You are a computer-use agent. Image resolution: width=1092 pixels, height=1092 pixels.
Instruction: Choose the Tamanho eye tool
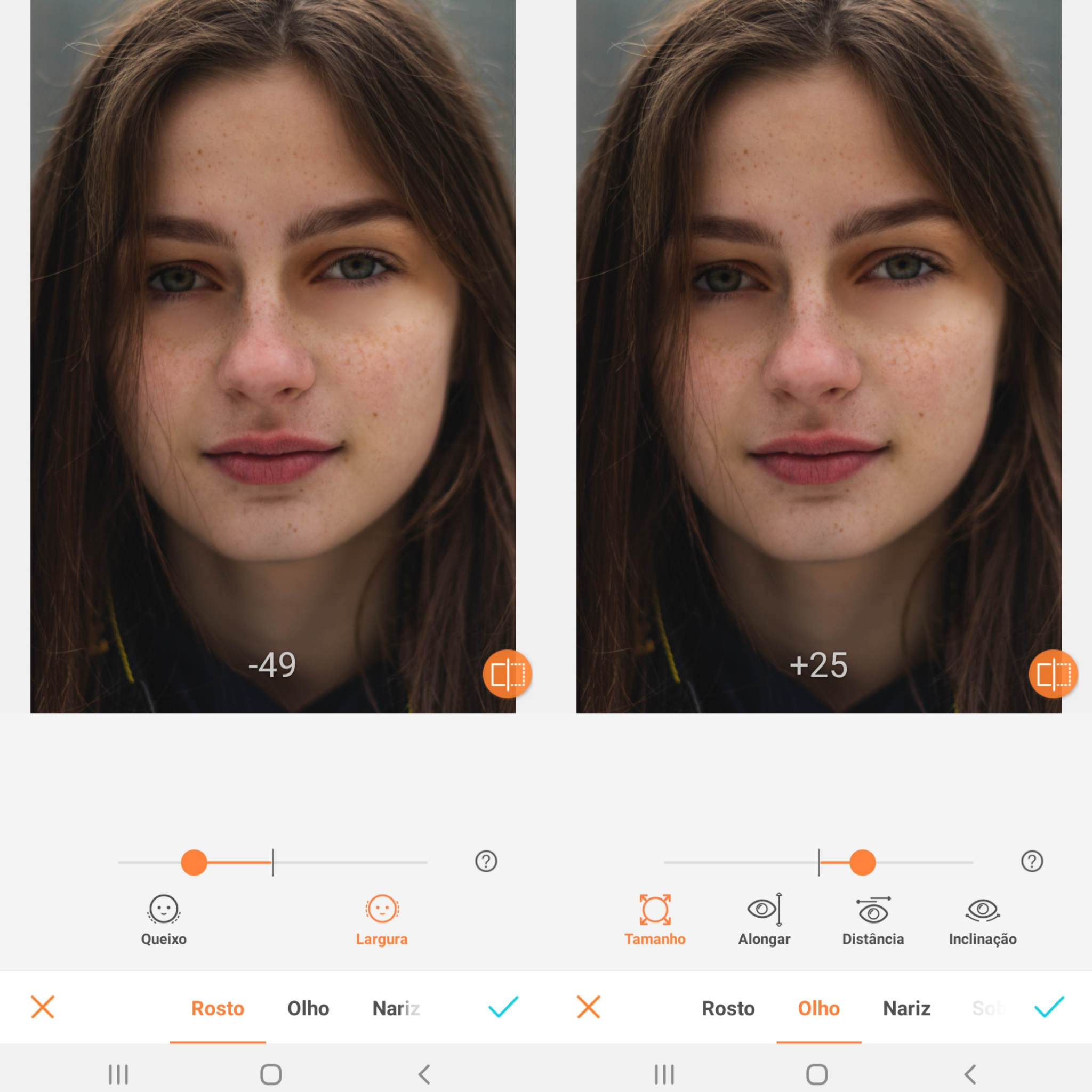click(x=655, y=919)
